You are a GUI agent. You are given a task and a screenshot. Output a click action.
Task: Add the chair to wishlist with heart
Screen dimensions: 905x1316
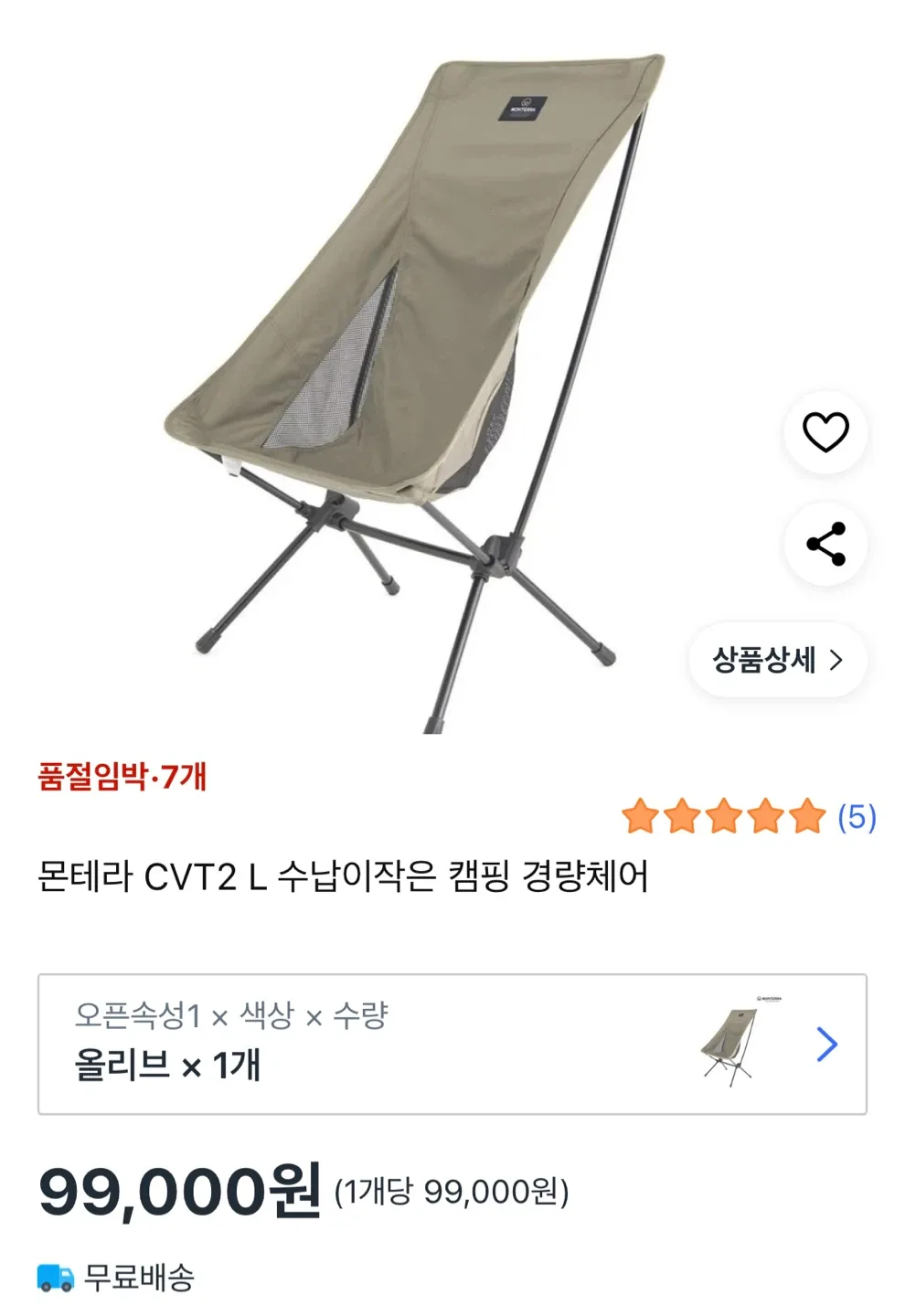[825, 432]
